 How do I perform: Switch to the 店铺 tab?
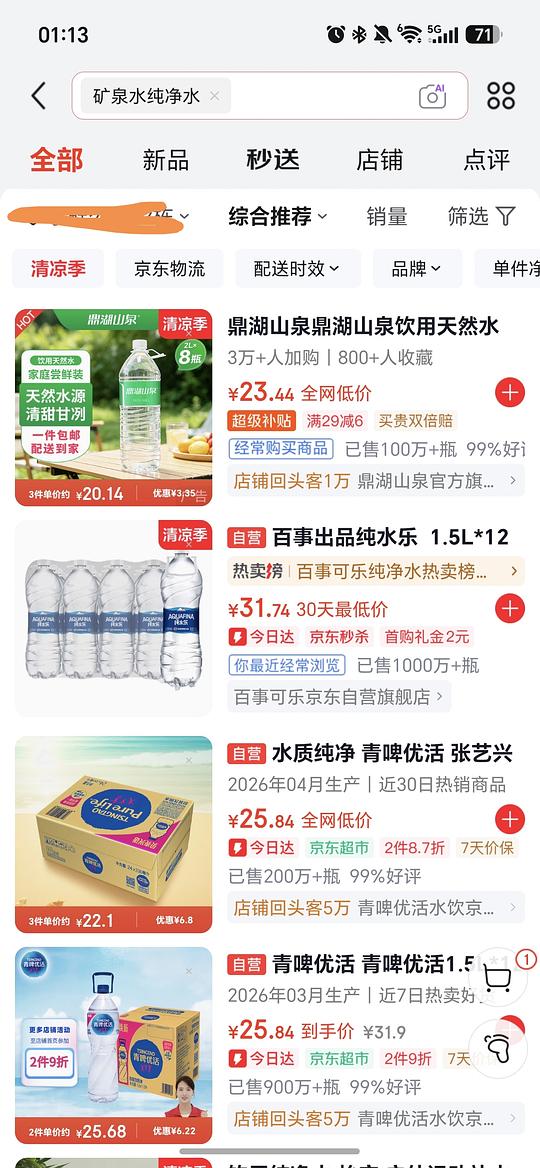tap(379, 160)
